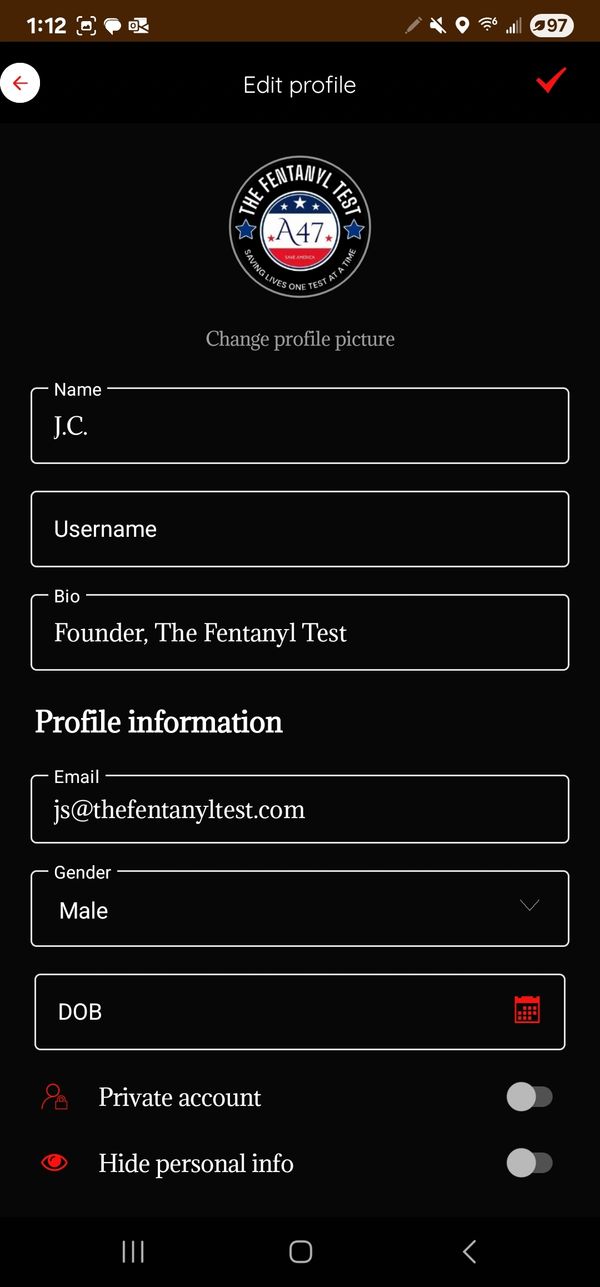
Task: Open recent apps from navigation bar
Action: point(133,1251)
